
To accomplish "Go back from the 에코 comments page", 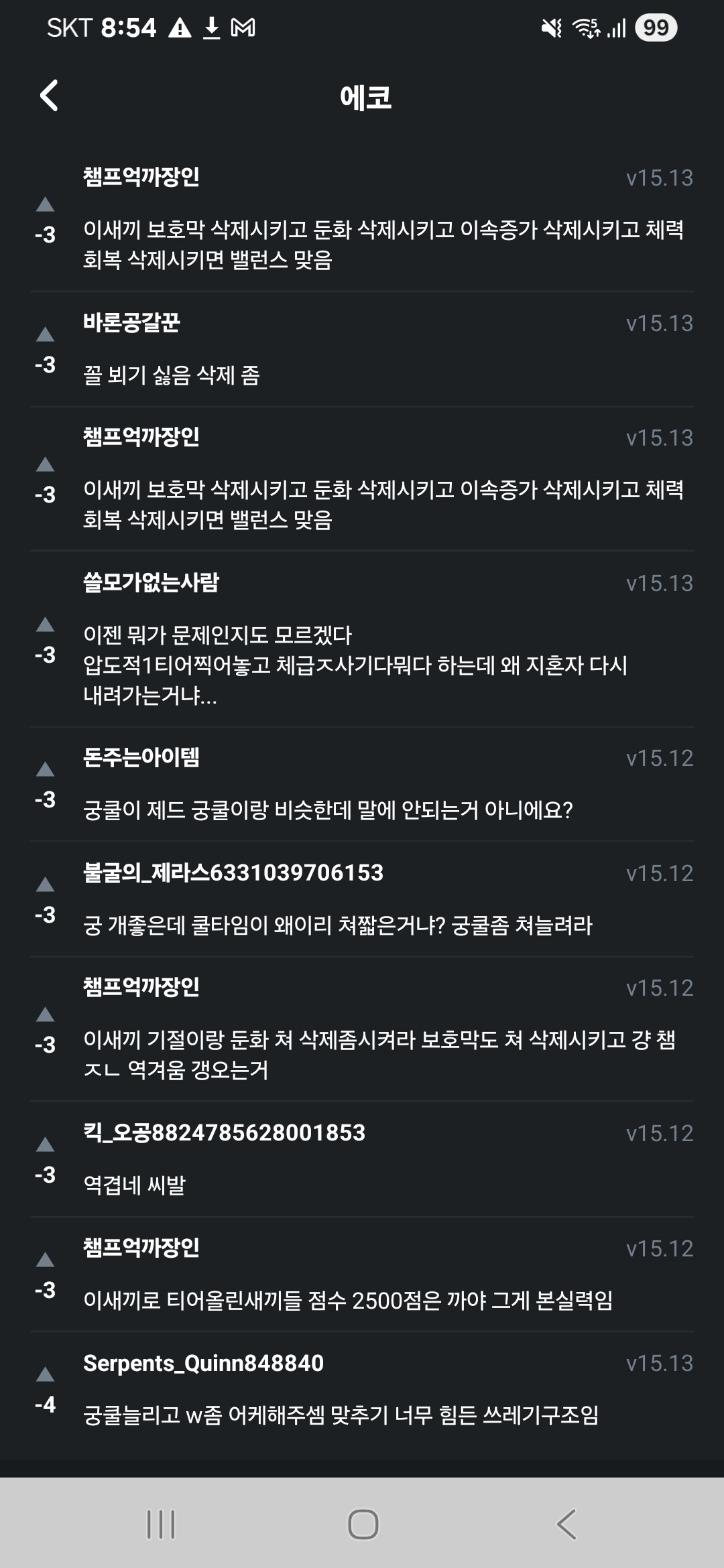I will coord(49,96).
